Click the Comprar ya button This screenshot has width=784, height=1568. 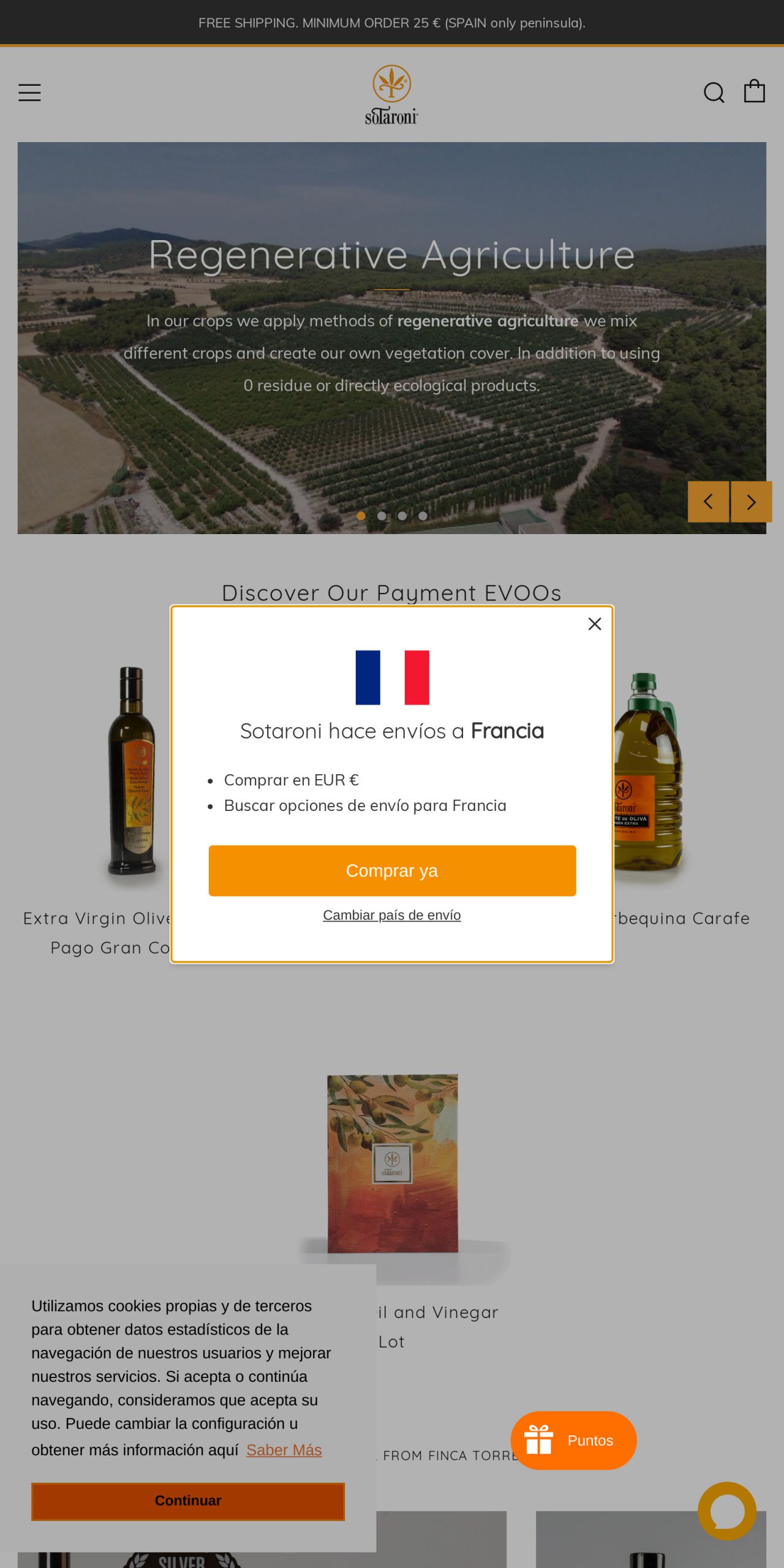(x=392, y=870)
